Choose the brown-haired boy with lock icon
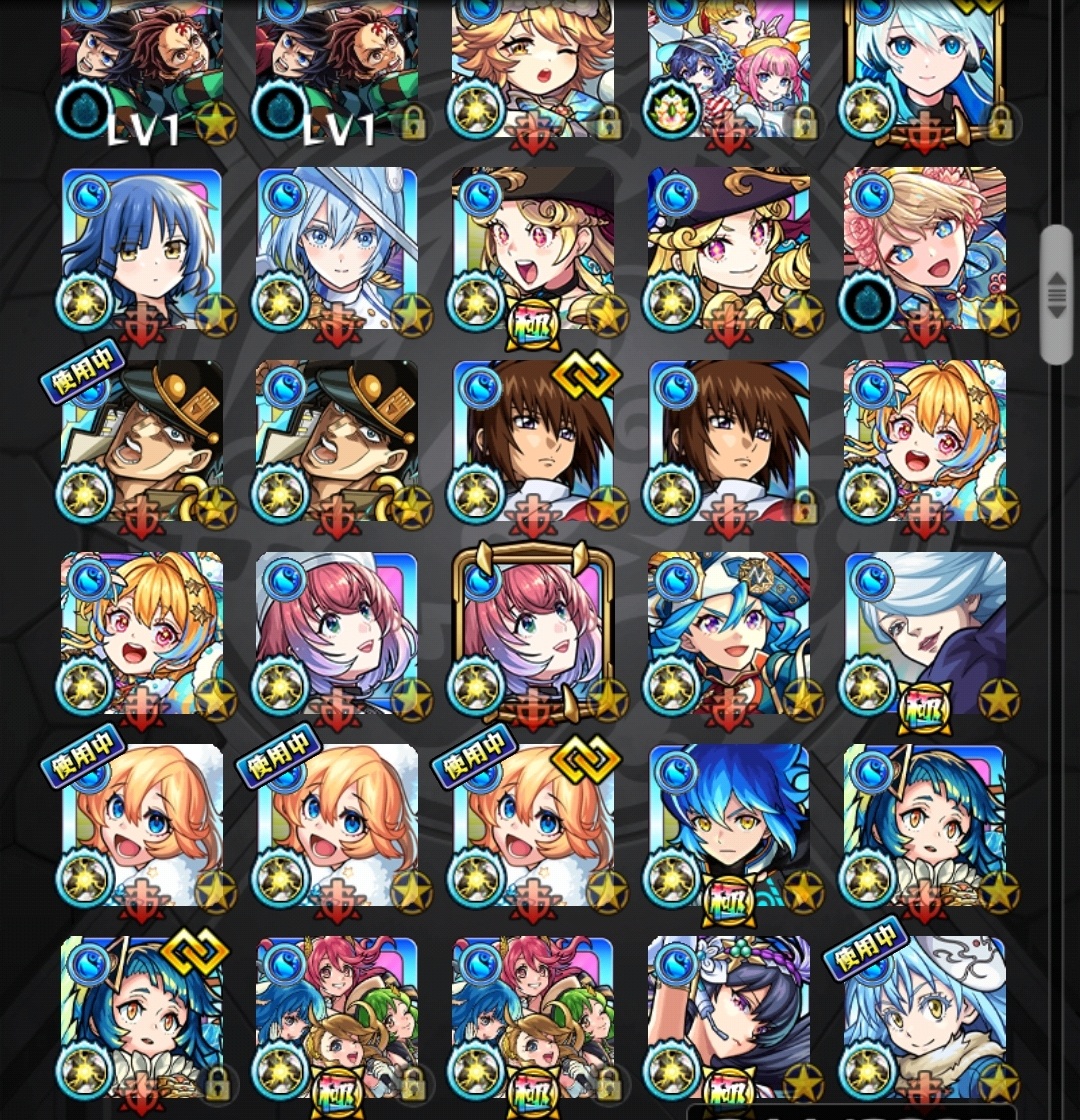Image resolution: width=1080 pixels, height=1120 pixels. (728, 442)
